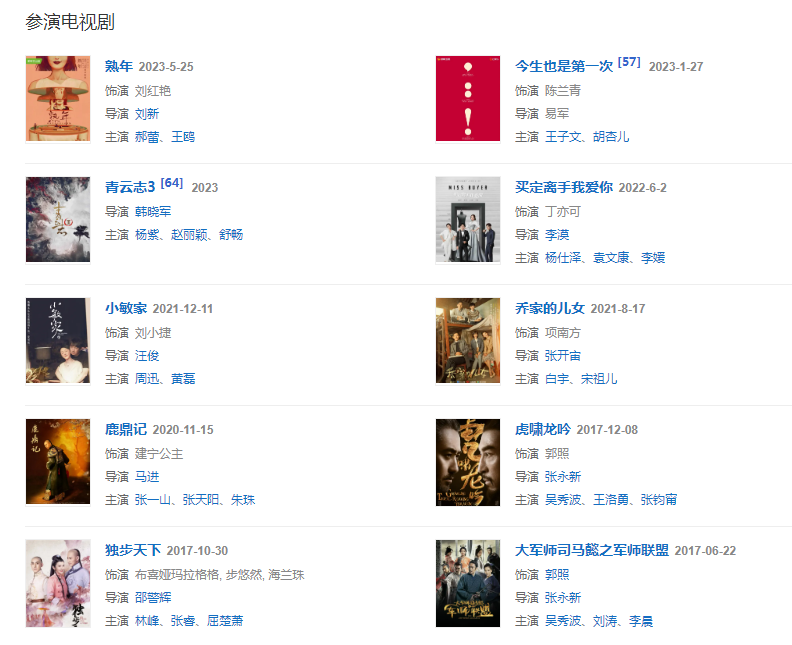Open the 熟年 series title link
792x645 pixels.
click(x=119, y=67)
